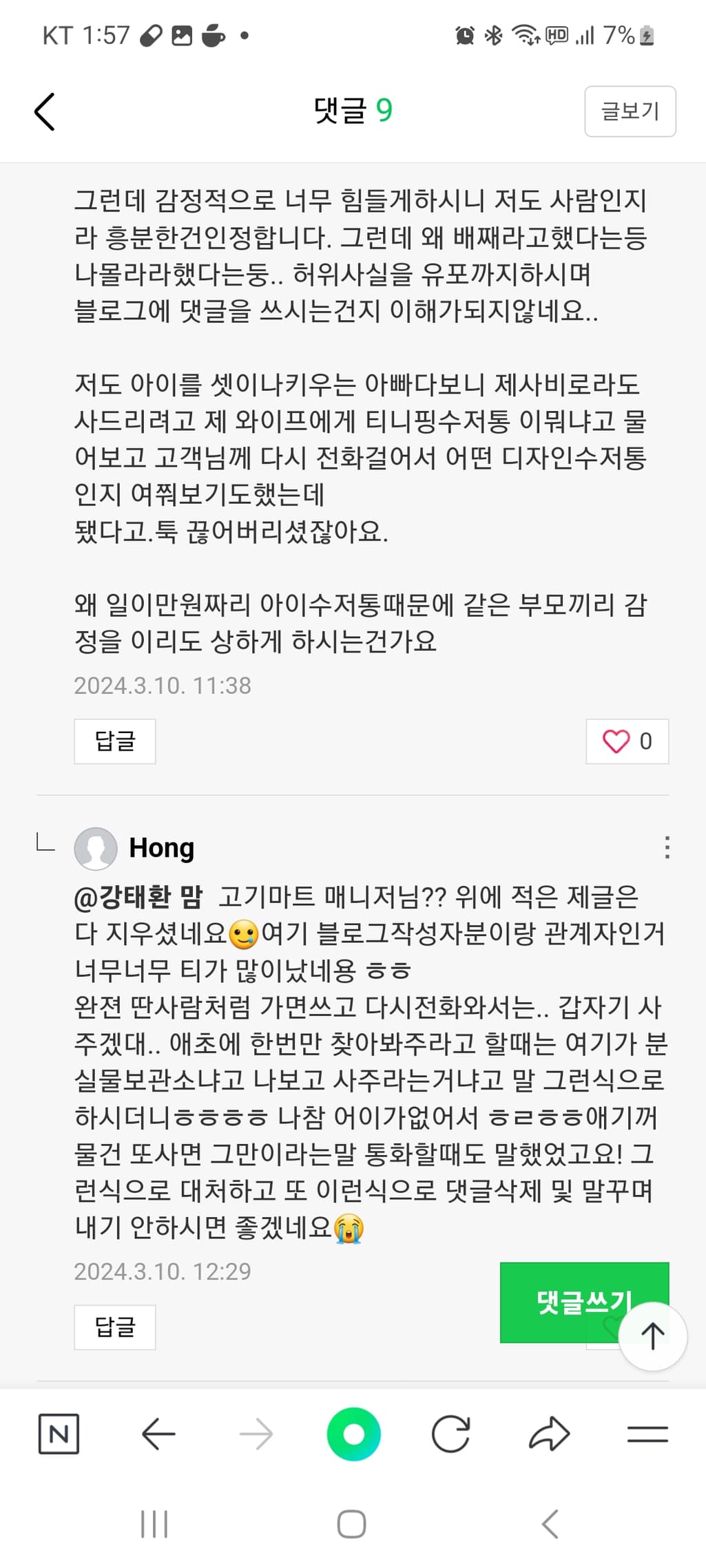Open recent apps from navigation bar

154,1524
